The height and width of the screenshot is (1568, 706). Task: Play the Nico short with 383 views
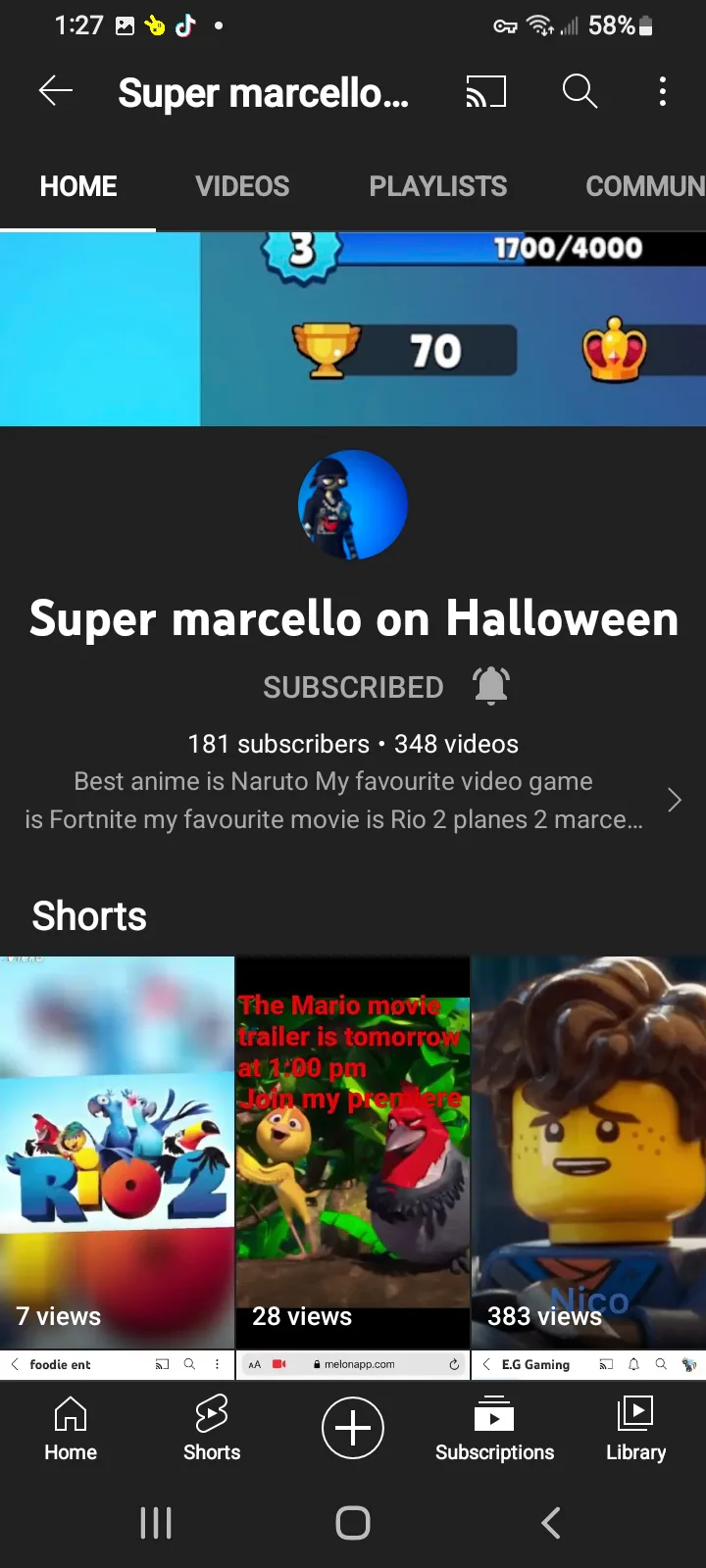click(x=588, y=1151)
